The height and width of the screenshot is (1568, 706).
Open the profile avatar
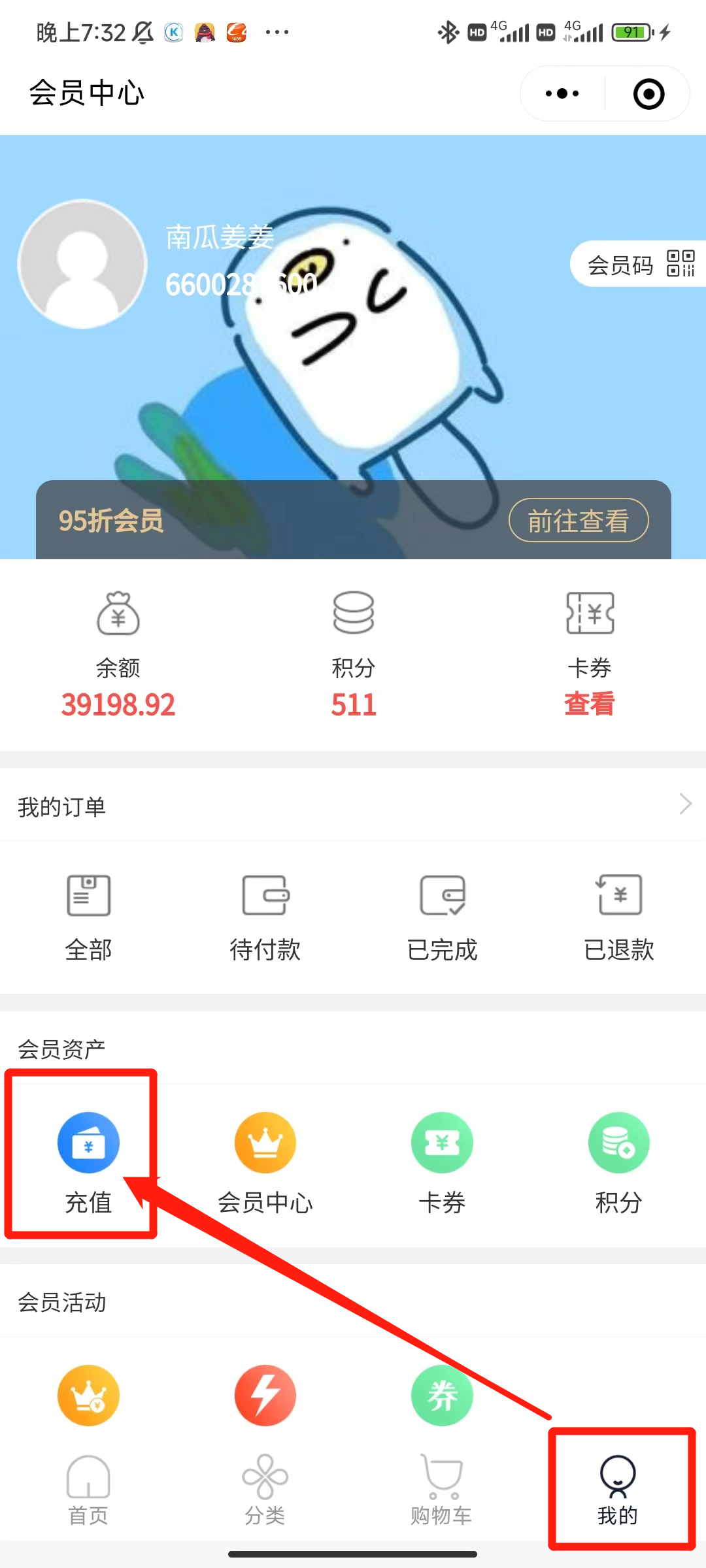(82, 264)
